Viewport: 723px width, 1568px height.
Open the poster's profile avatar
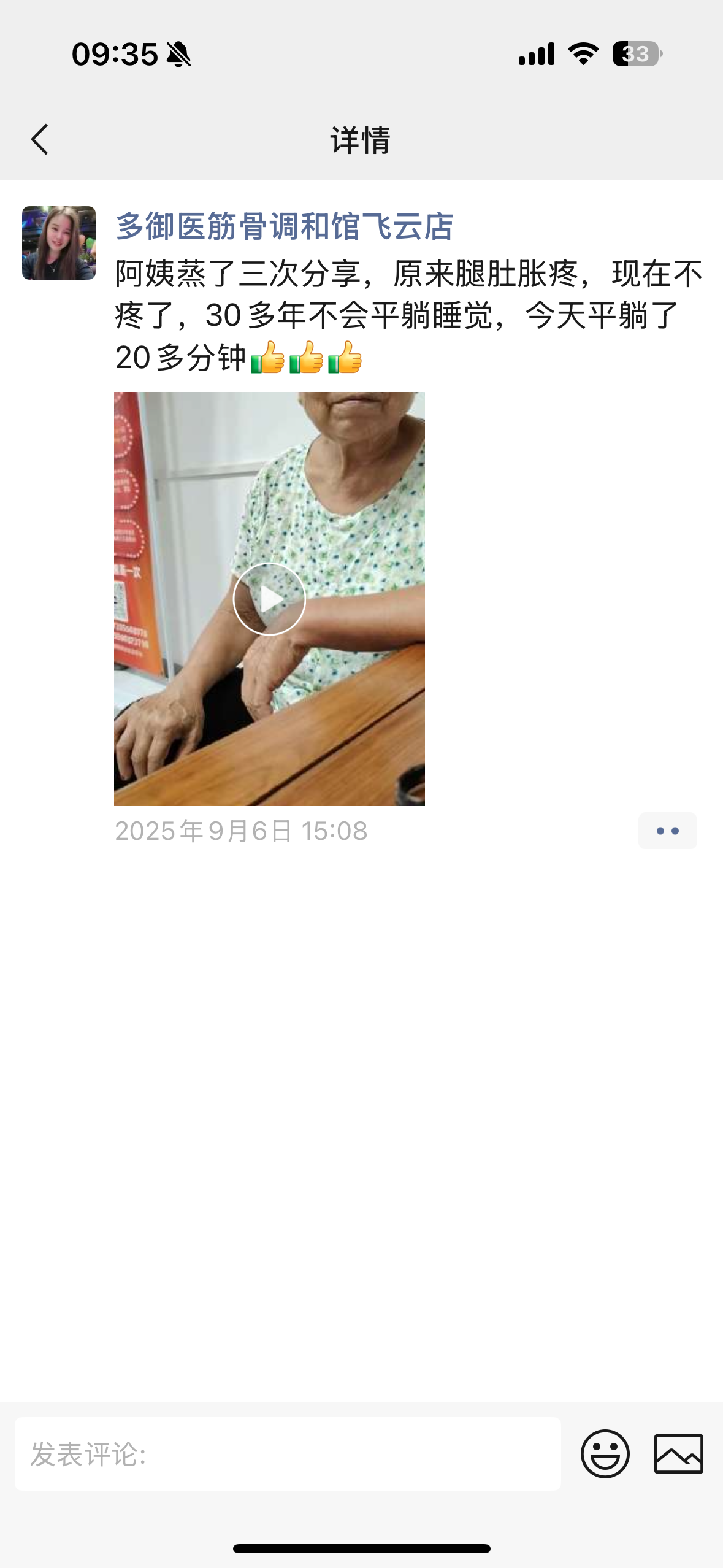59,243
